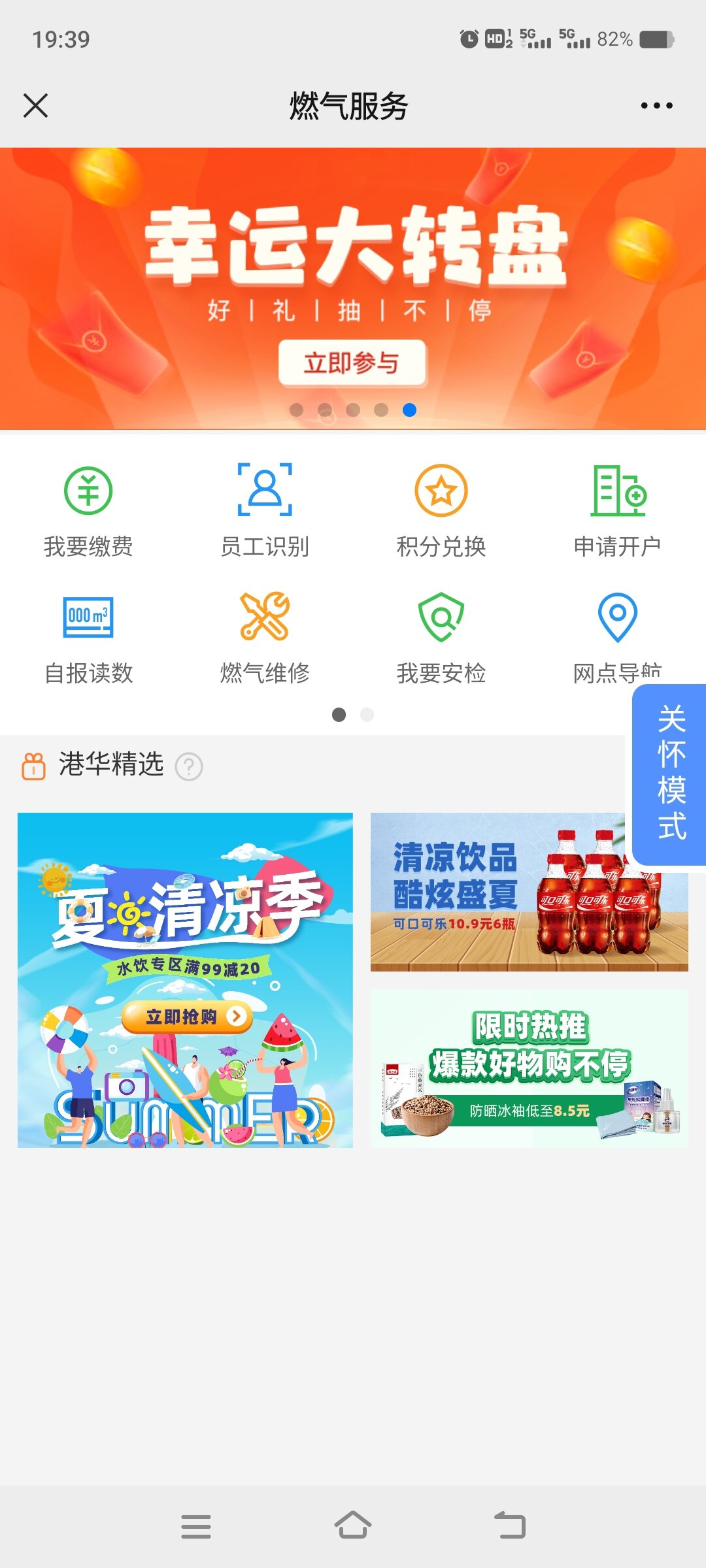Image resolution: width=706 pixels, height=1568 pixels.
Task: Go to the system home screen
Action: click(x=353, y=1526)
